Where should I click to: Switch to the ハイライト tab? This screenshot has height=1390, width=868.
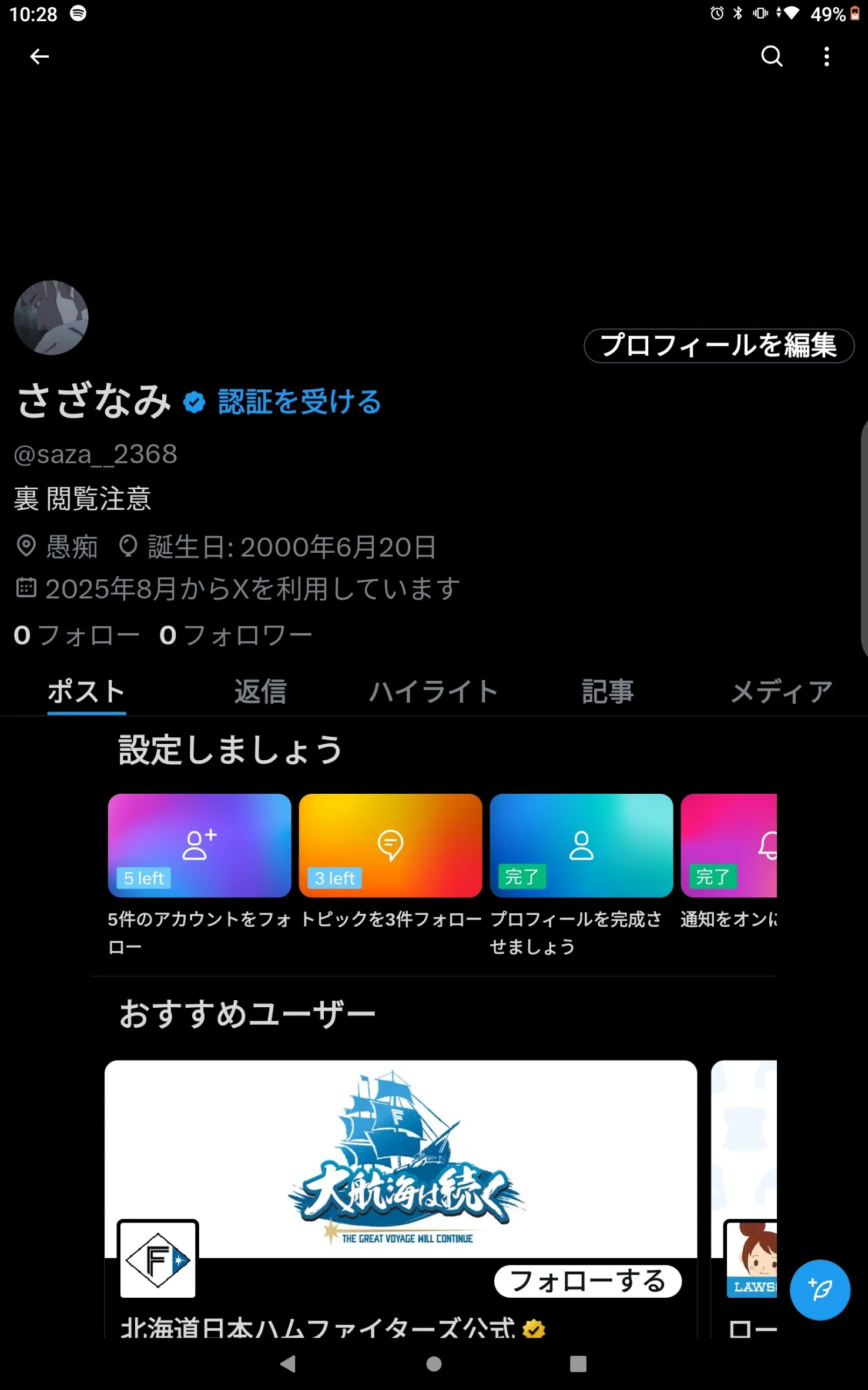coord(434,691)
